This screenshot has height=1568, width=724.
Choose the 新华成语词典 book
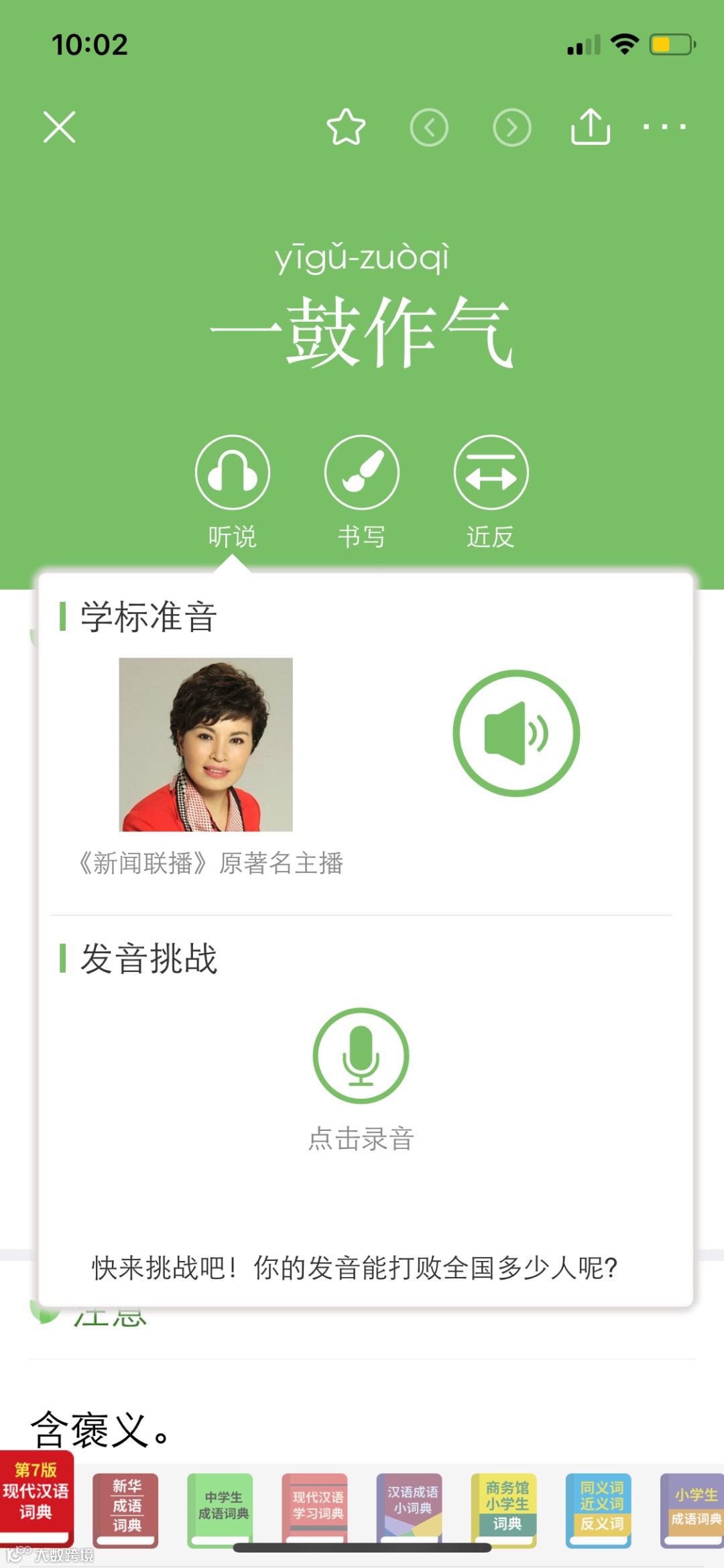tap(126, 1510)
